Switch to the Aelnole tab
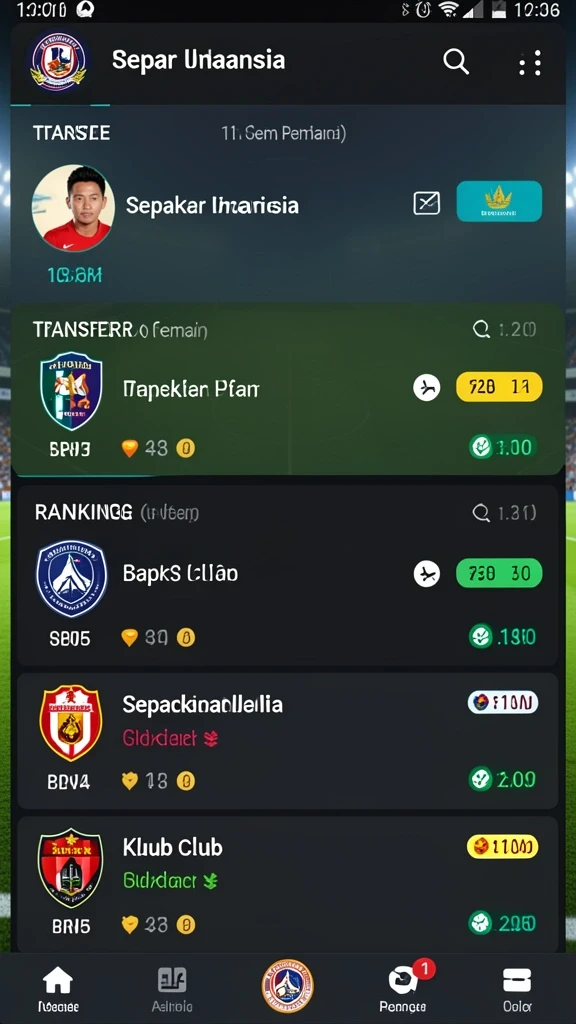The image size is (576, 1024). [172, 989]
